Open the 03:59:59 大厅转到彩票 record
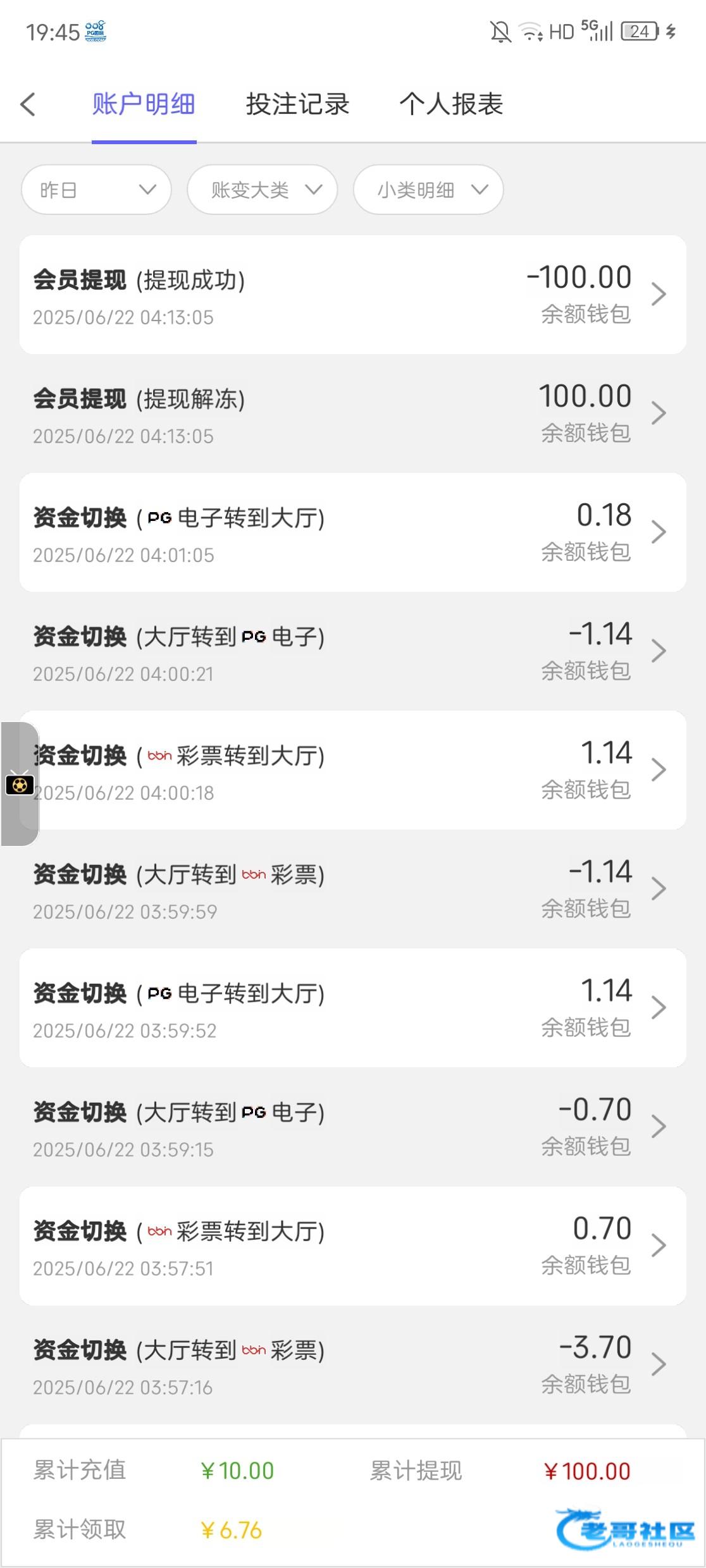 (352, 889)
